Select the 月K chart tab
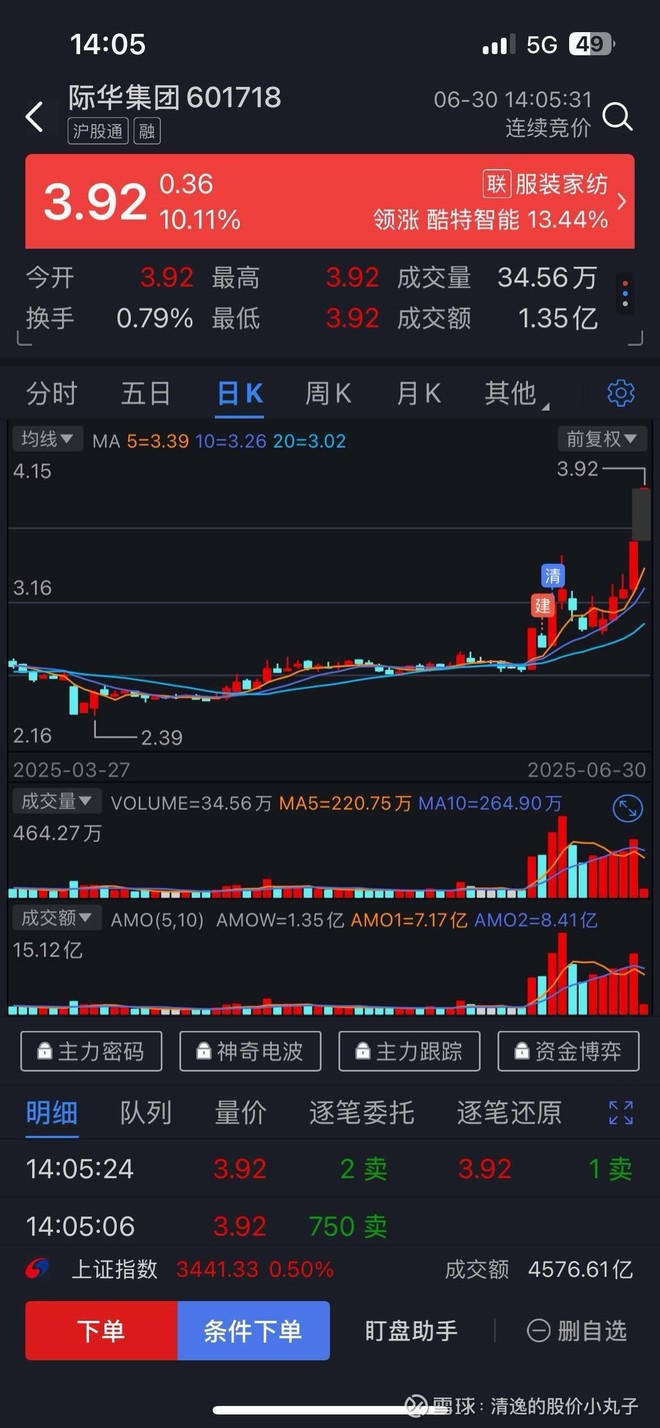Viewport: 660px width, 1428px height. point(419,393)
